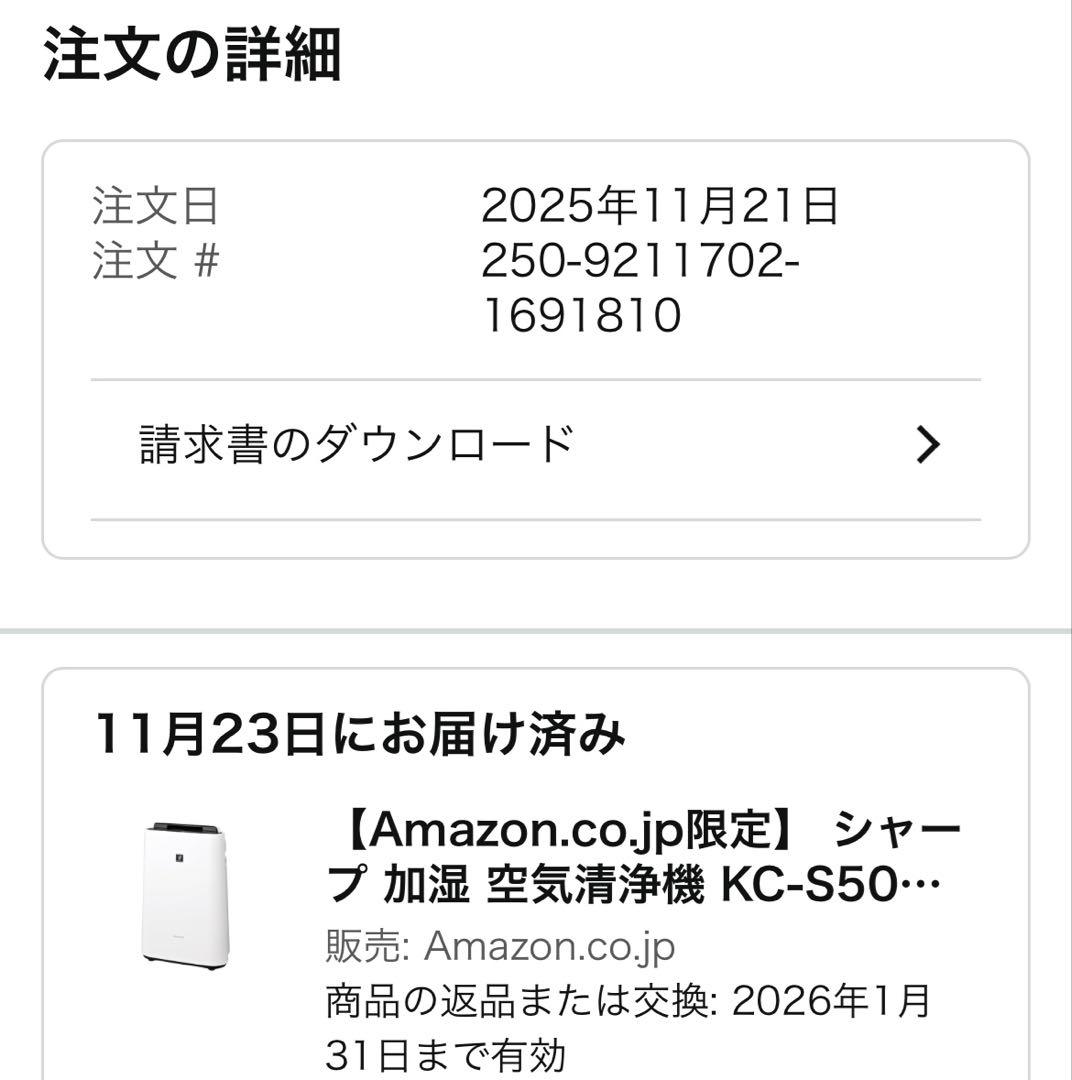Screen dimensions: 1072x1080
Task: Select the 2025年11月21日 order date value
Action: point(660,208)
